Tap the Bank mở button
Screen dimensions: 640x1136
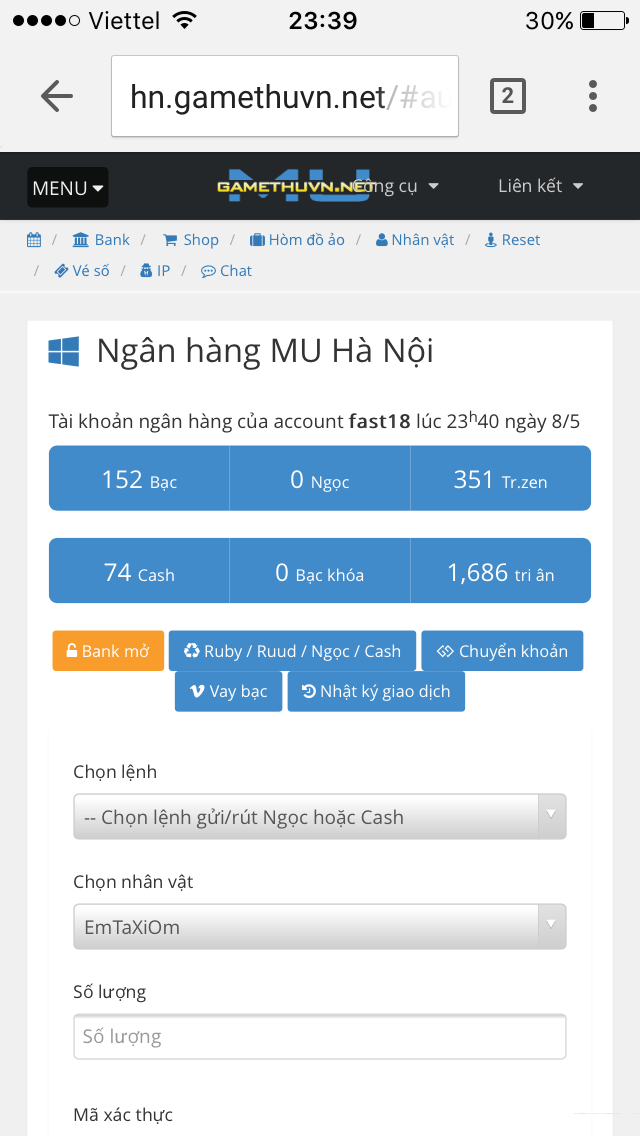(108, 651)
